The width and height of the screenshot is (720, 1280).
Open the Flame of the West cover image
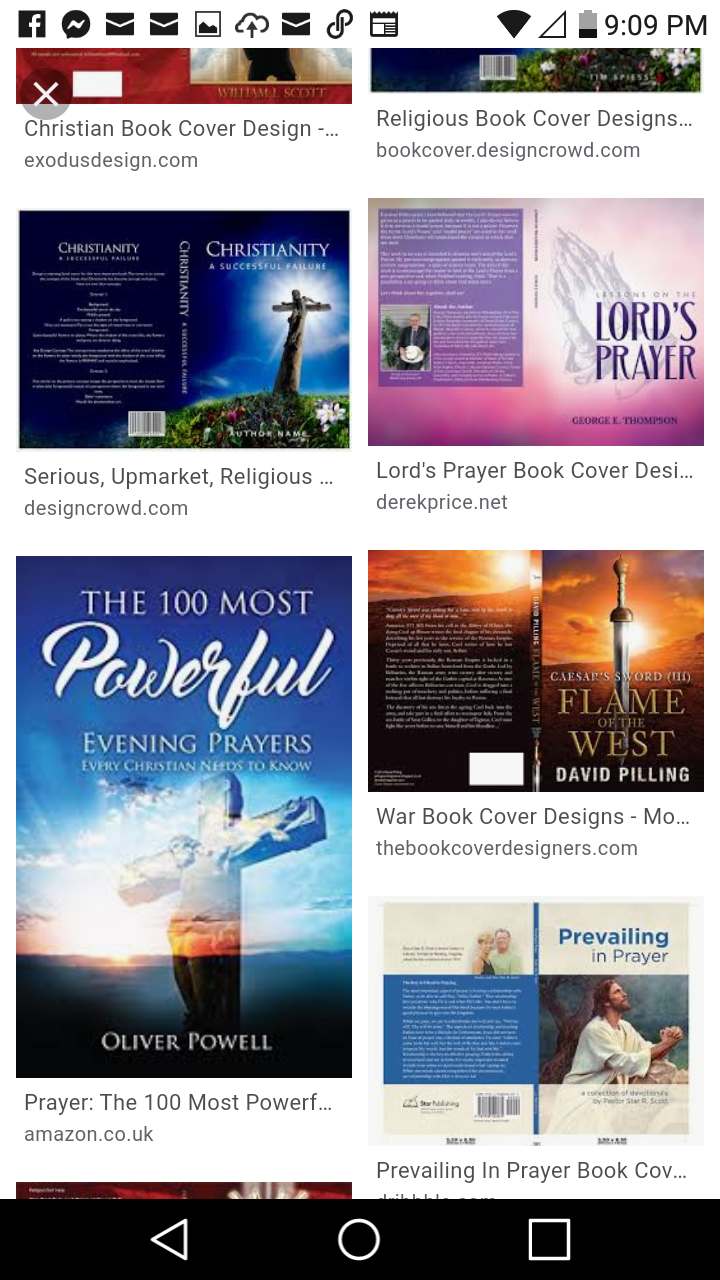tap(536, 670)
